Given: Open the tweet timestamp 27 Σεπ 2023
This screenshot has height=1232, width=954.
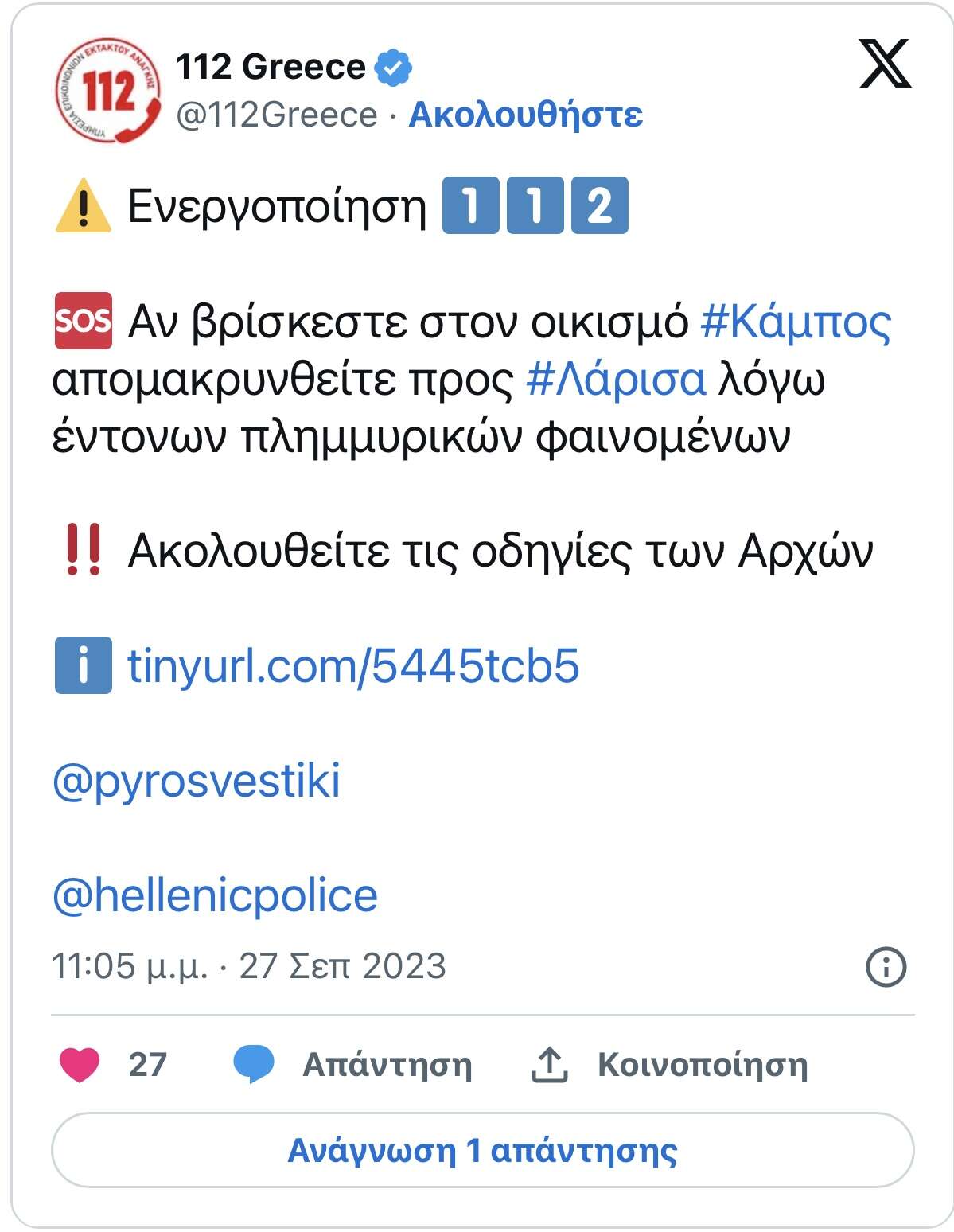Looking at the screenshot, I should (248, 966).
